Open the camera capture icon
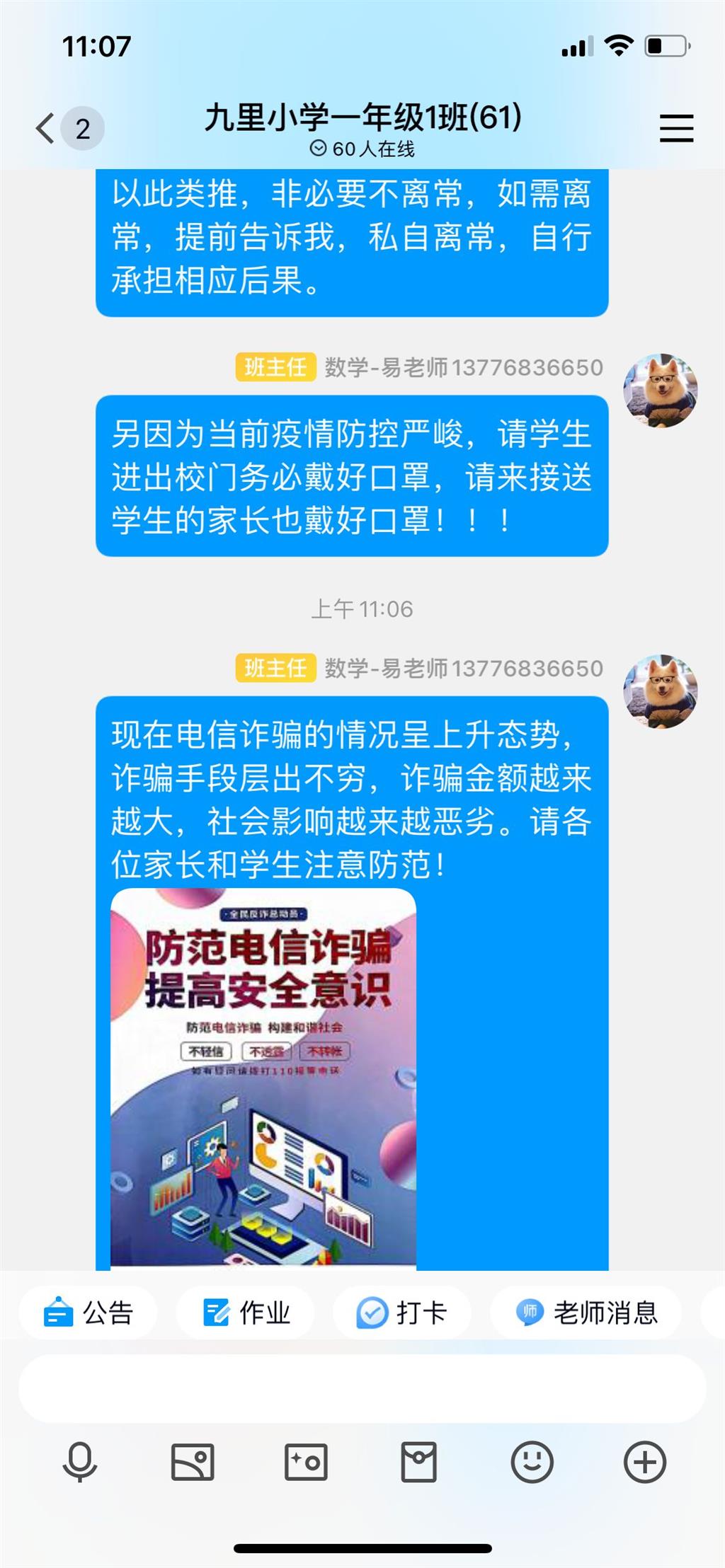 [306, 1463]
